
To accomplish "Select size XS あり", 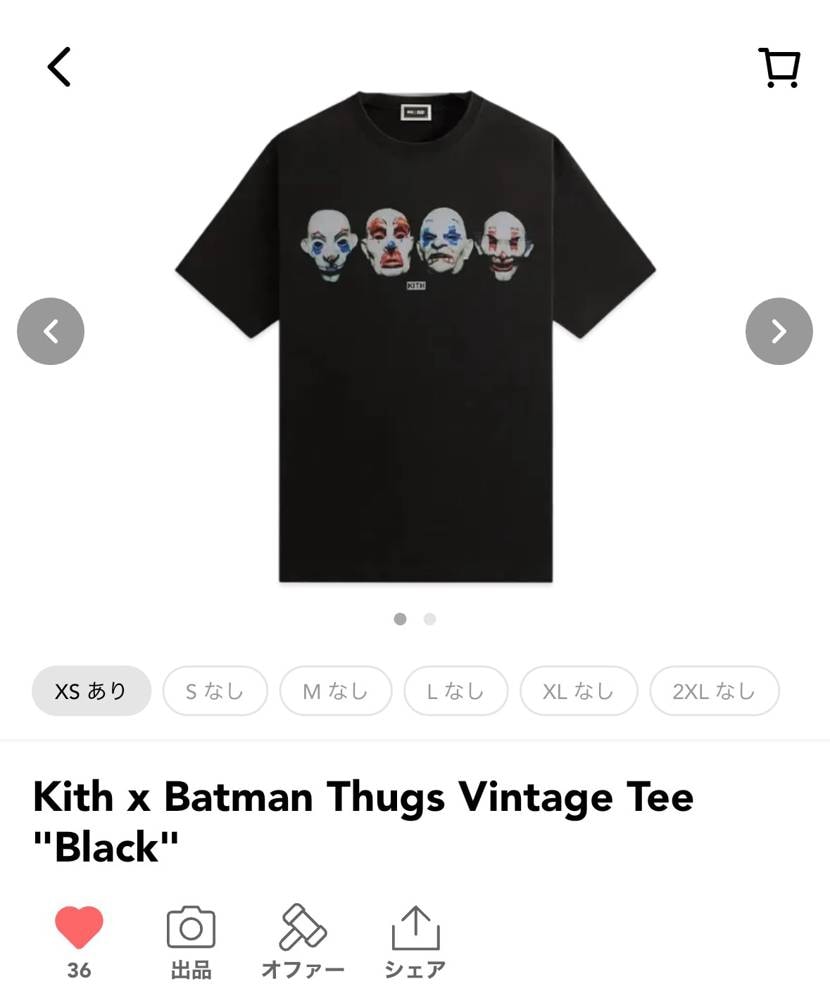I will point(91,691).
